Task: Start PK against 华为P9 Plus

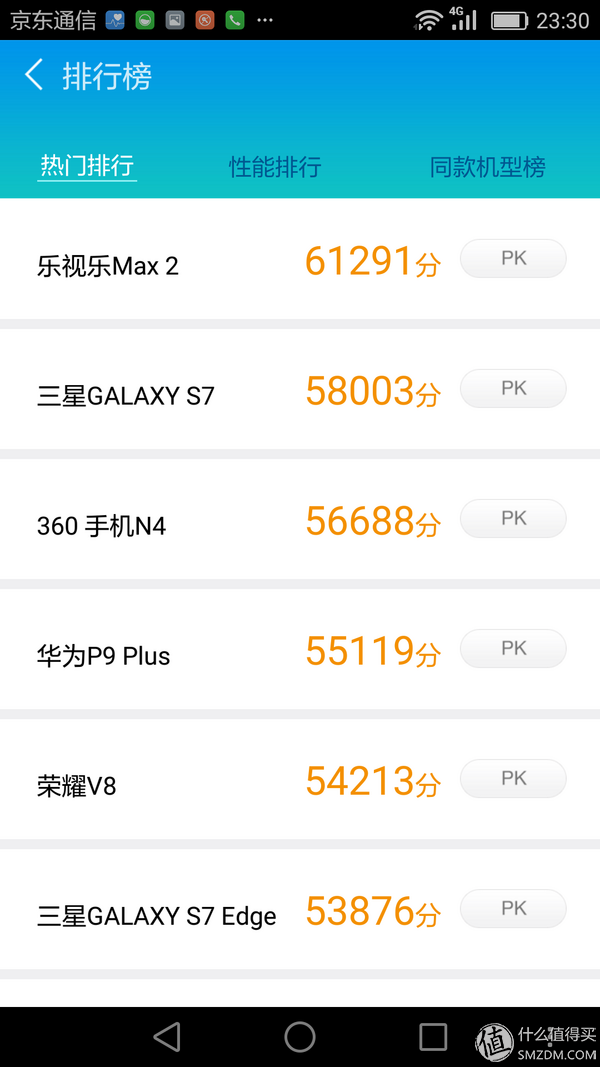Action: 513,649
